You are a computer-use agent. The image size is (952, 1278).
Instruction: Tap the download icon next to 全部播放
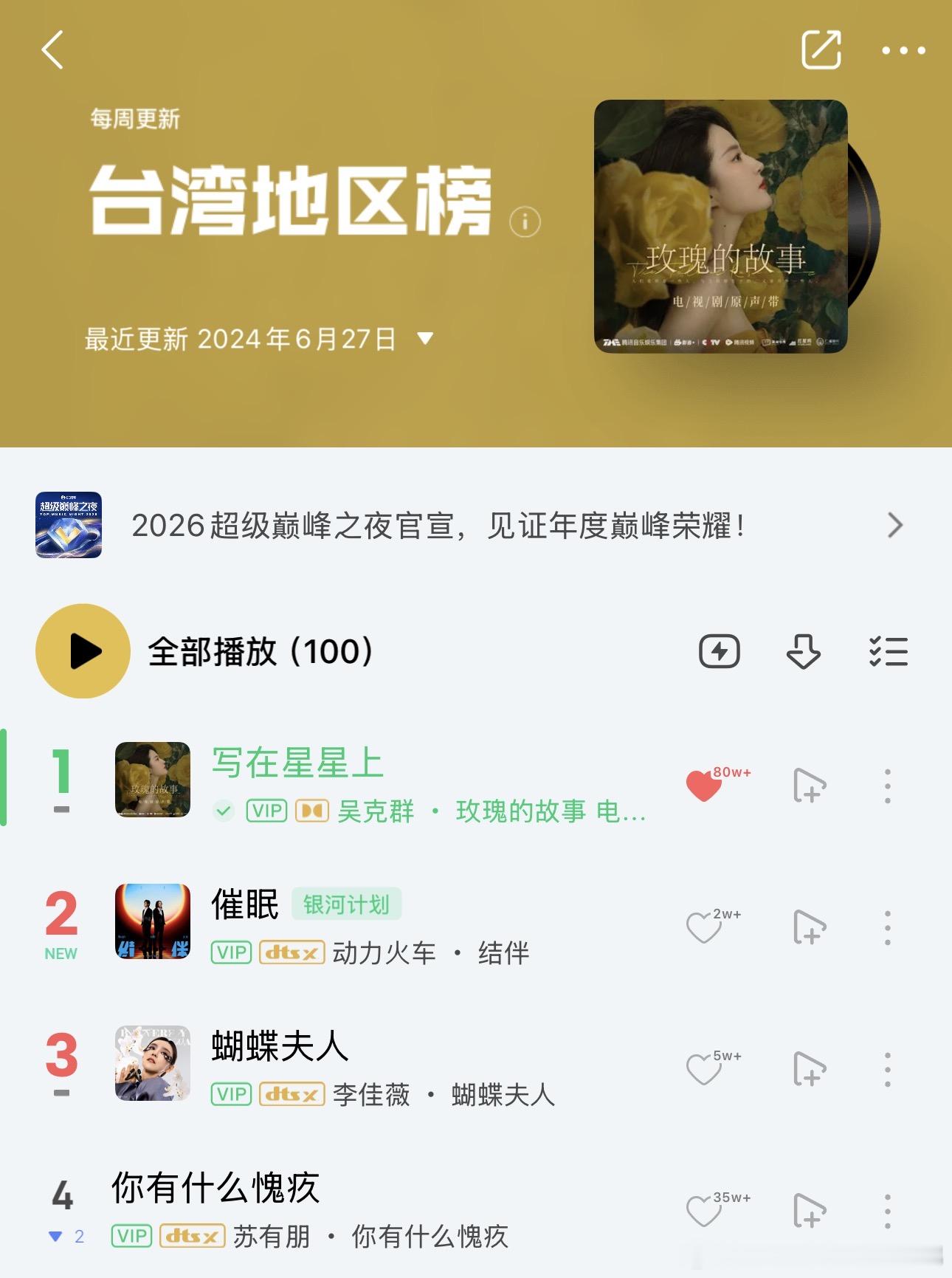[804, 652]
